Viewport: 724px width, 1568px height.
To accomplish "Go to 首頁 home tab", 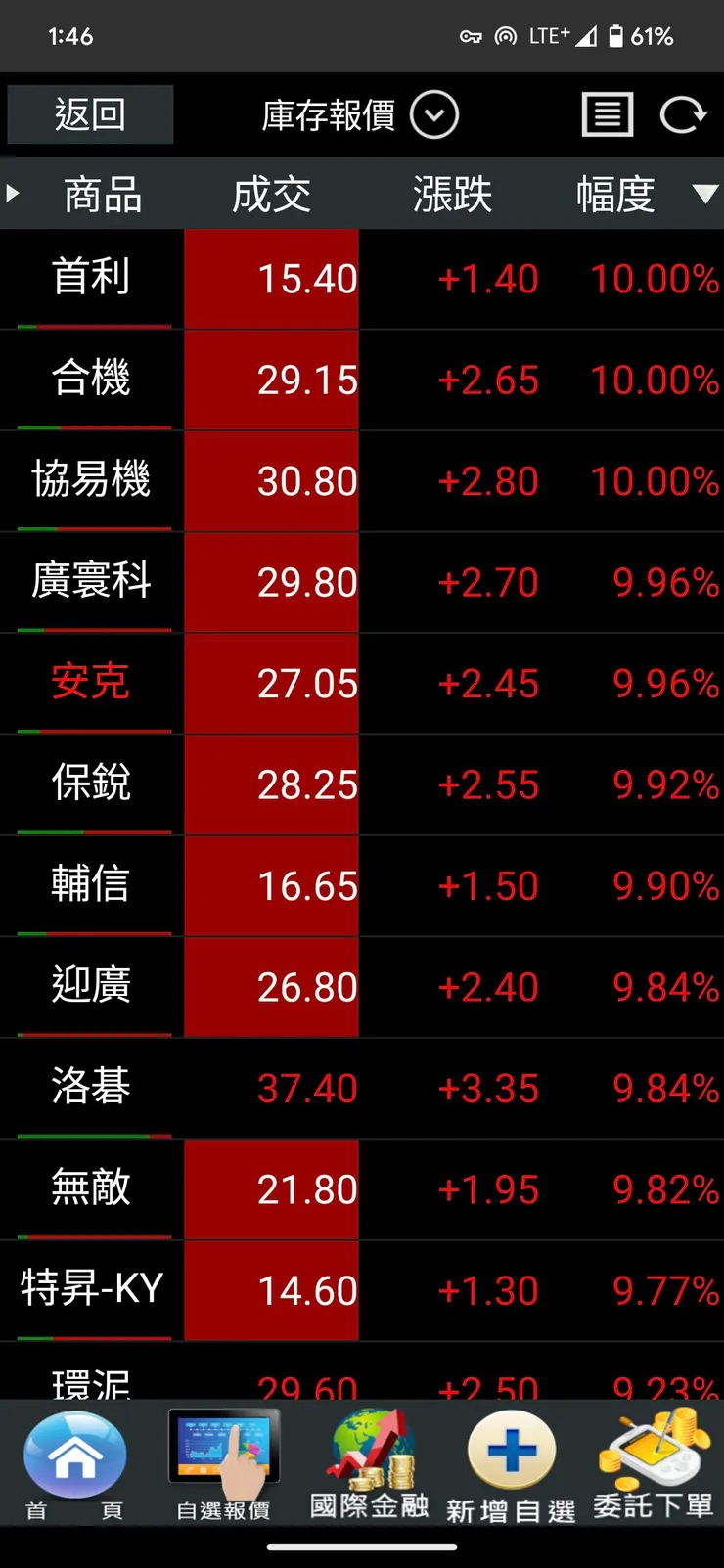I will 74,1464.
